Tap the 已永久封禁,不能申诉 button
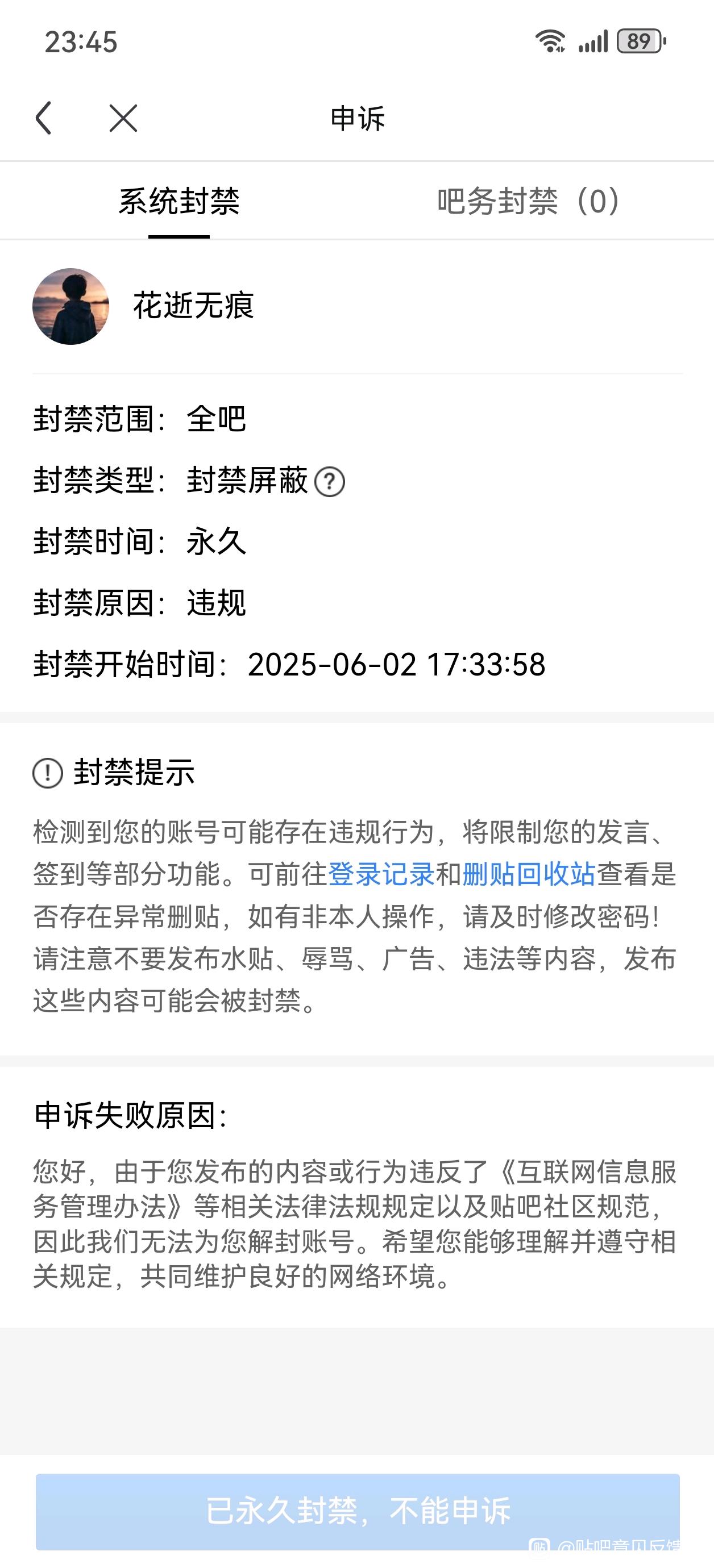The width and height of the screenshot is (714, 1568). (x=358, y=1511)
